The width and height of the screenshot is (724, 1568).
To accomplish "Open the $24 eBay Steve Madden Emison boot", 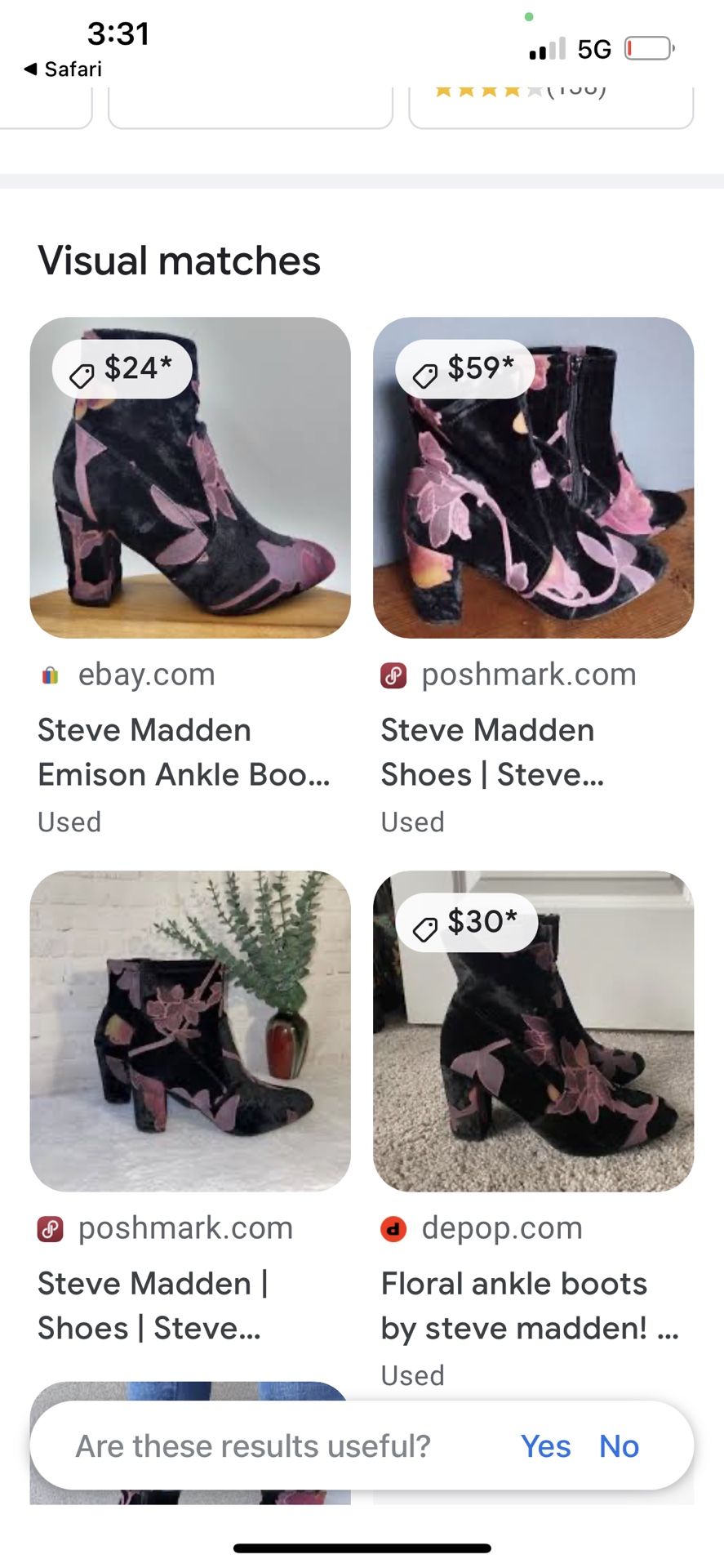I will pos(190,478).
